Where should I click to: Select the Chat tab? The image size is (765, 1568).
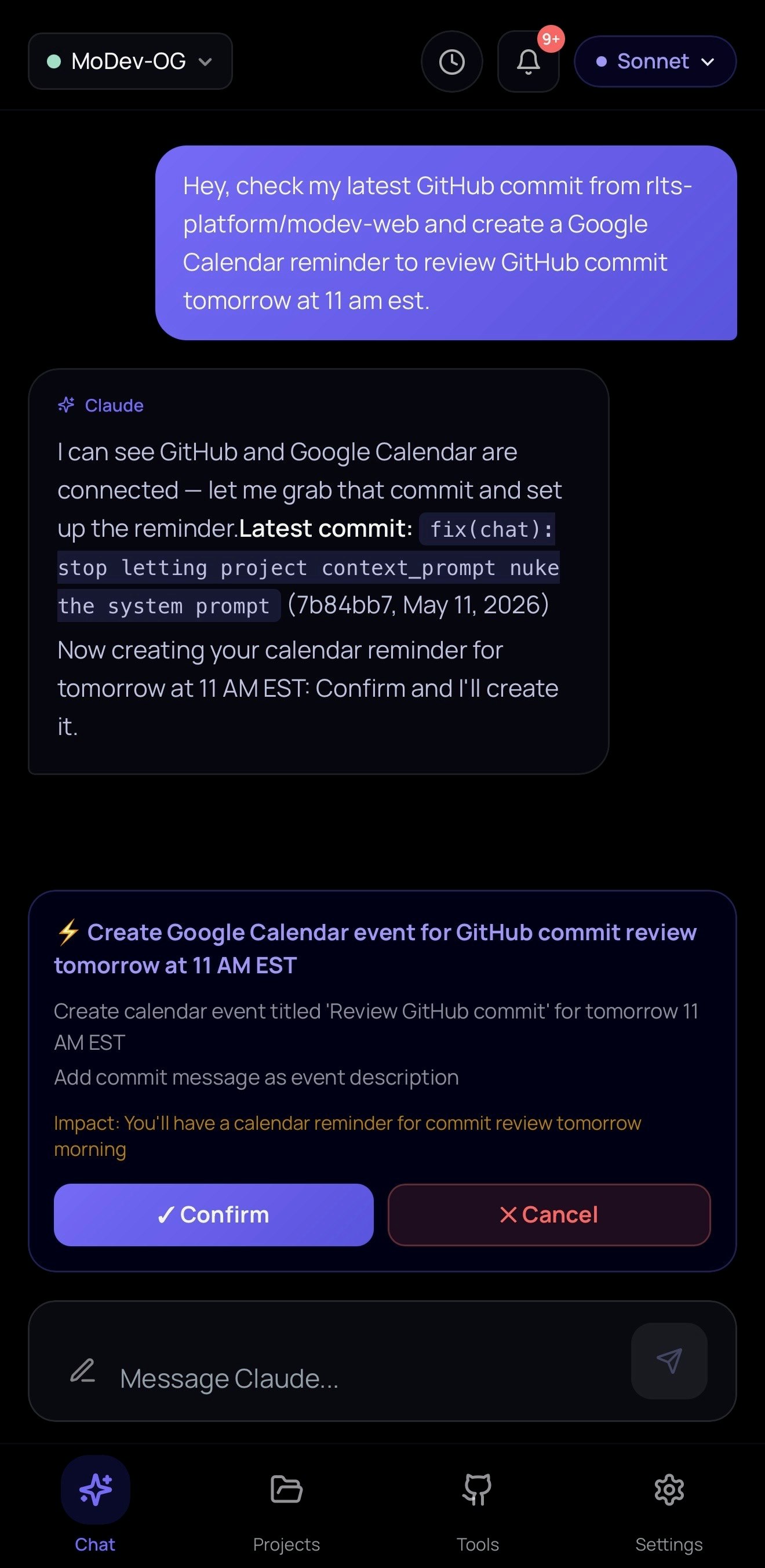[96, 1504]
